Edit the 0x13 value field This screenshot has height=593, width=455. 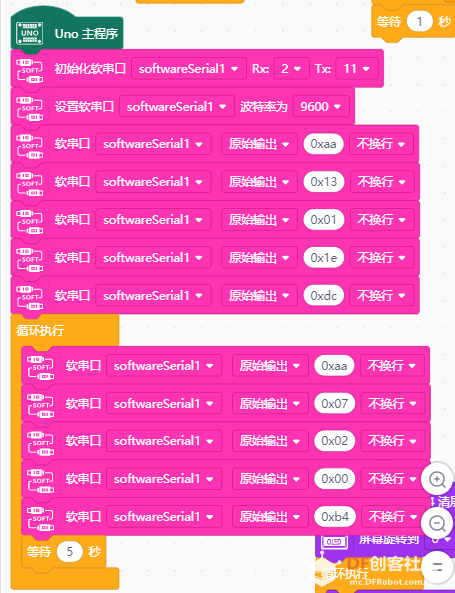point(324,182)
